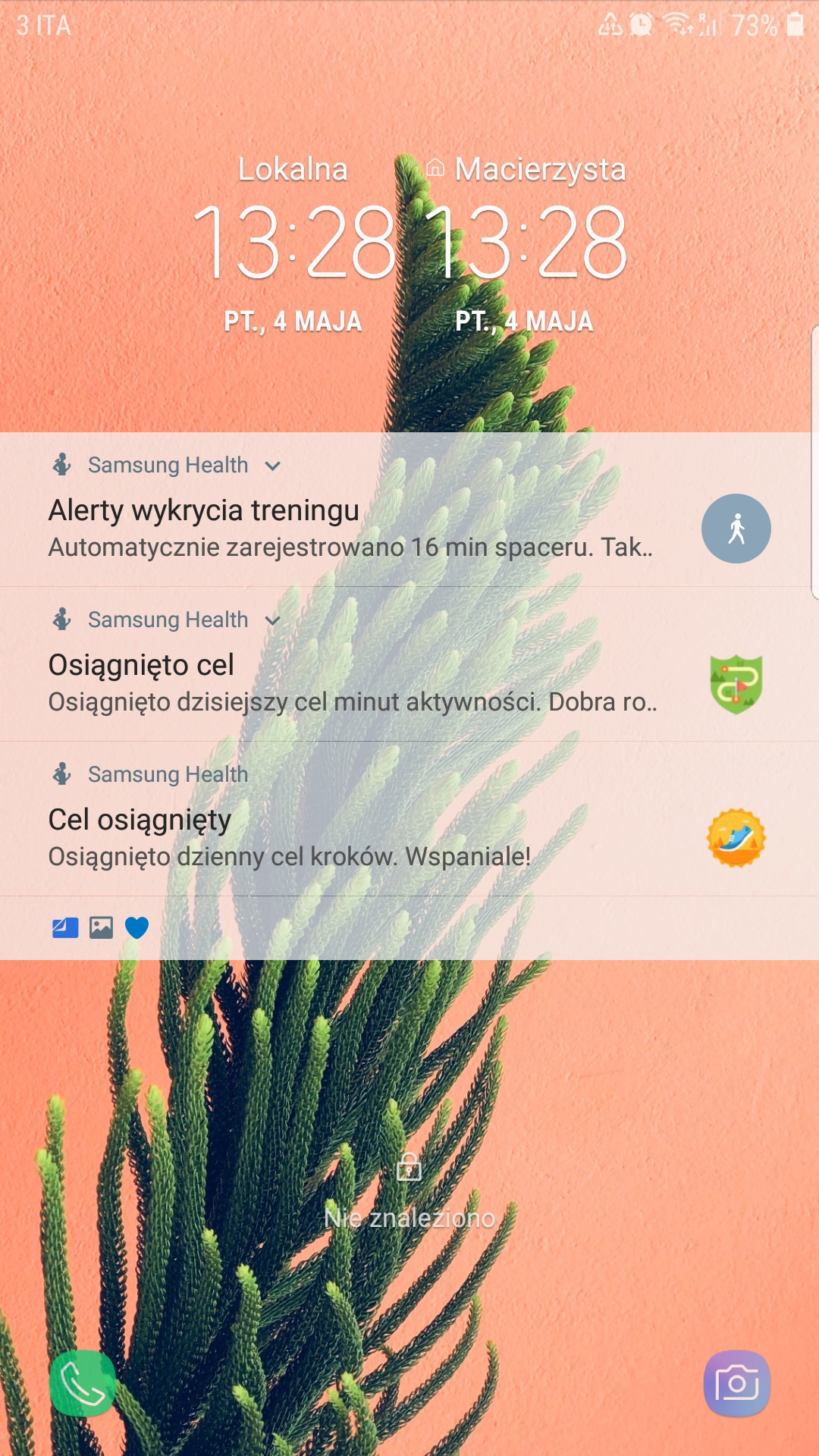The height and width of the screenshot is (1456, 819).
Task: Open the Osiągnięto cel notification
Action: tap(349, 682)
